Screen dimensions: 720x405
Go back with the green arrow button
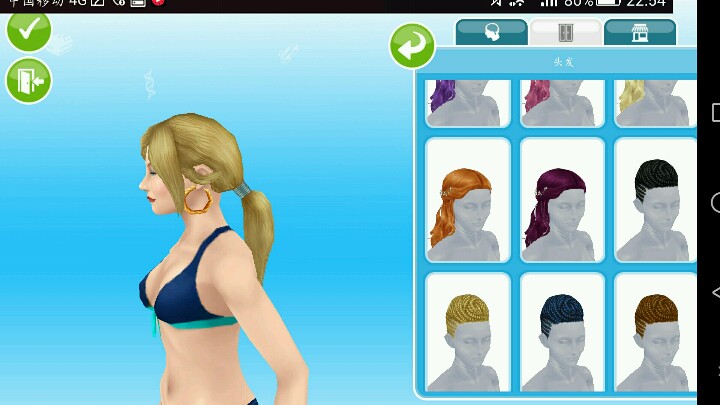(x=412, y=46)
